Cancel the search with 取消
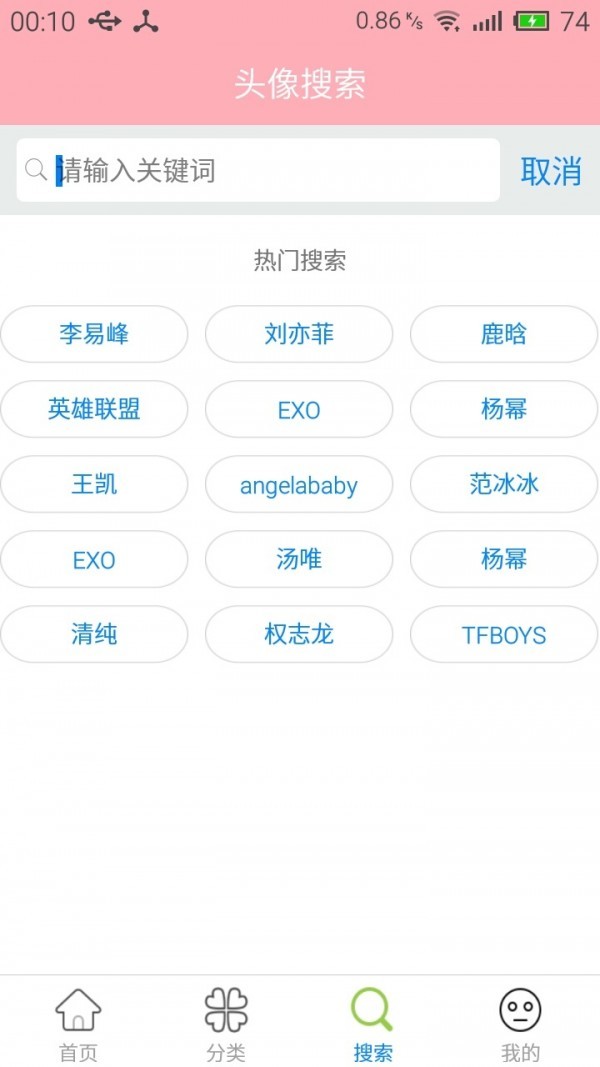The image size is (600, 1067). pos(550,171)
